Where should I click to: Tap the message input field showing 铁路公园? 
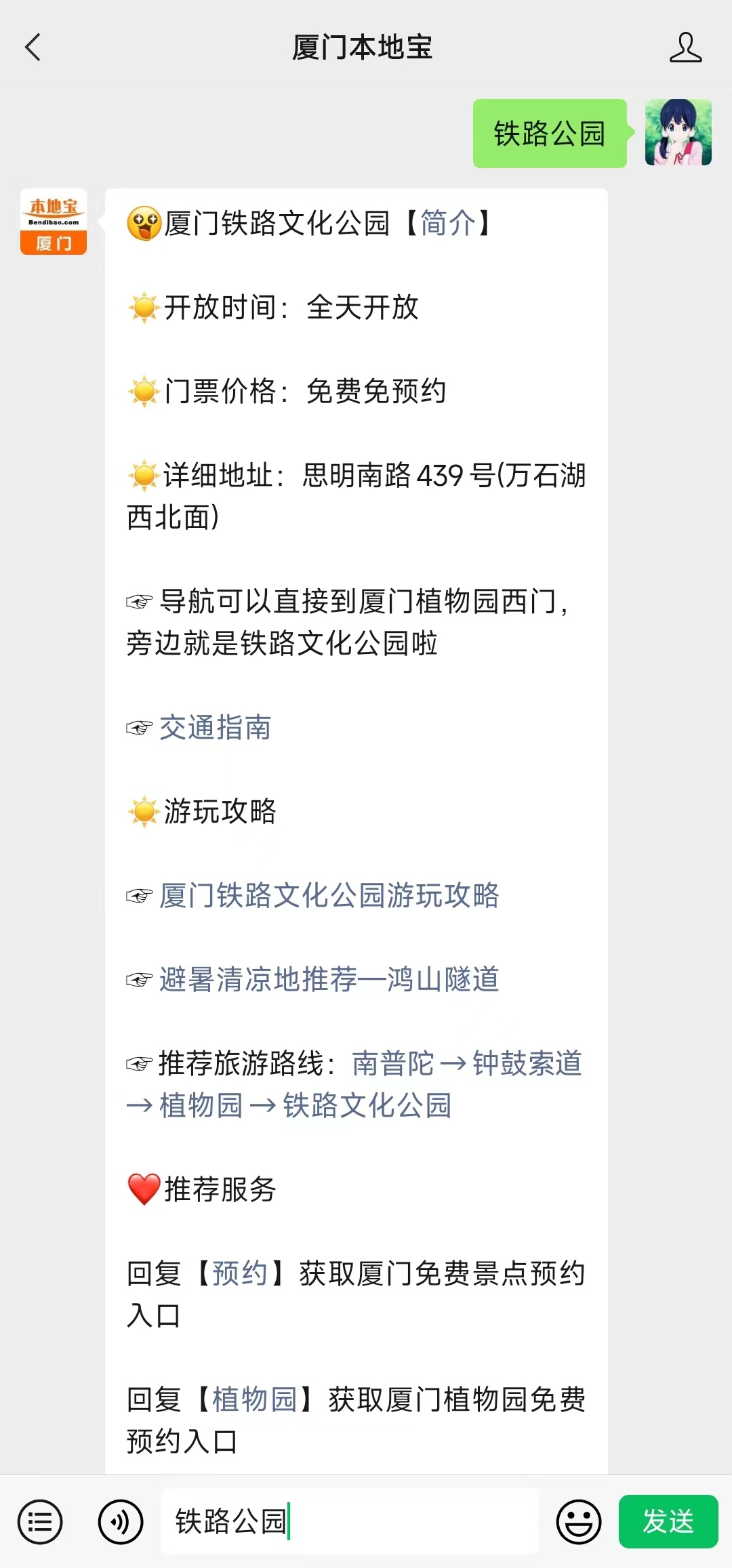coord(348,1521)
